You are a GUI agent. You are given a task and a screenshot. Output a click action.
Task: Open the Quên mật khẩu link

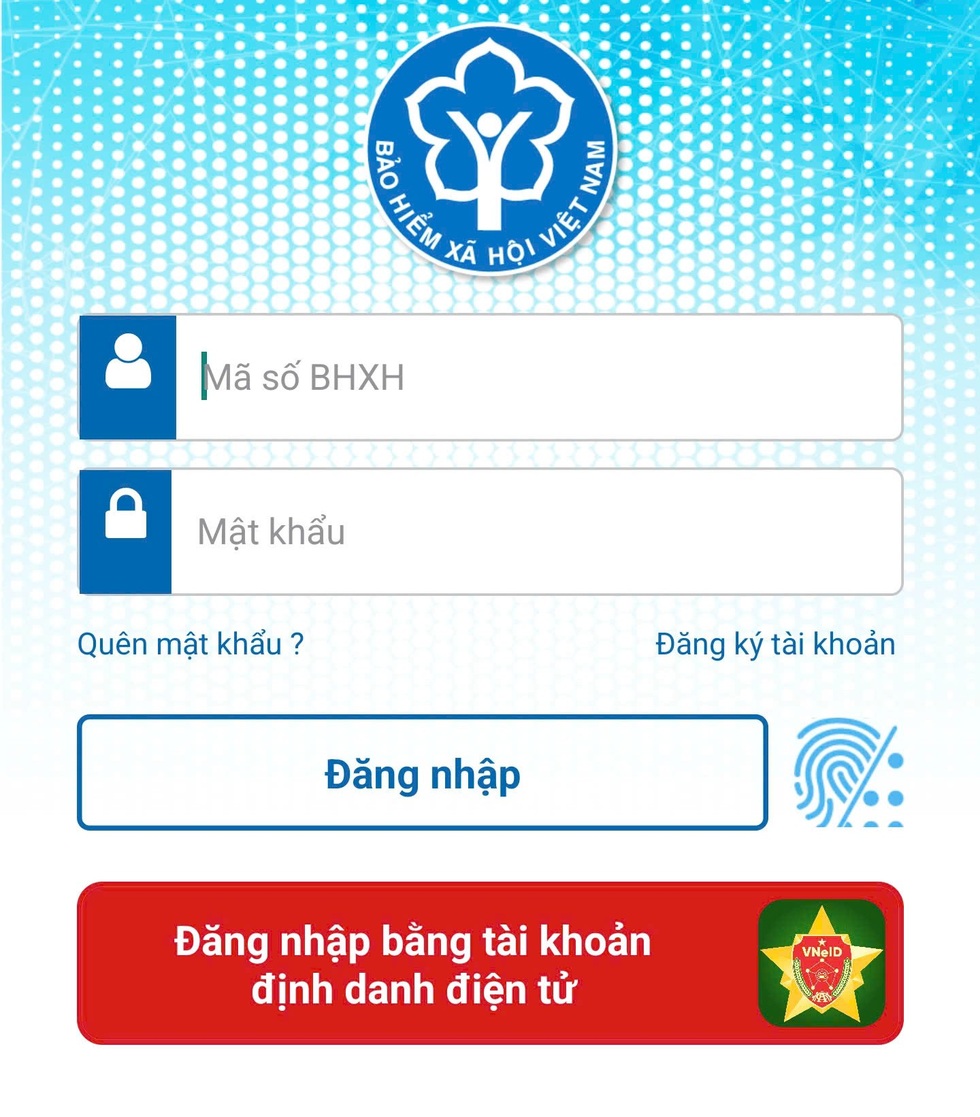pyautogui.click(x=190, y=644)
